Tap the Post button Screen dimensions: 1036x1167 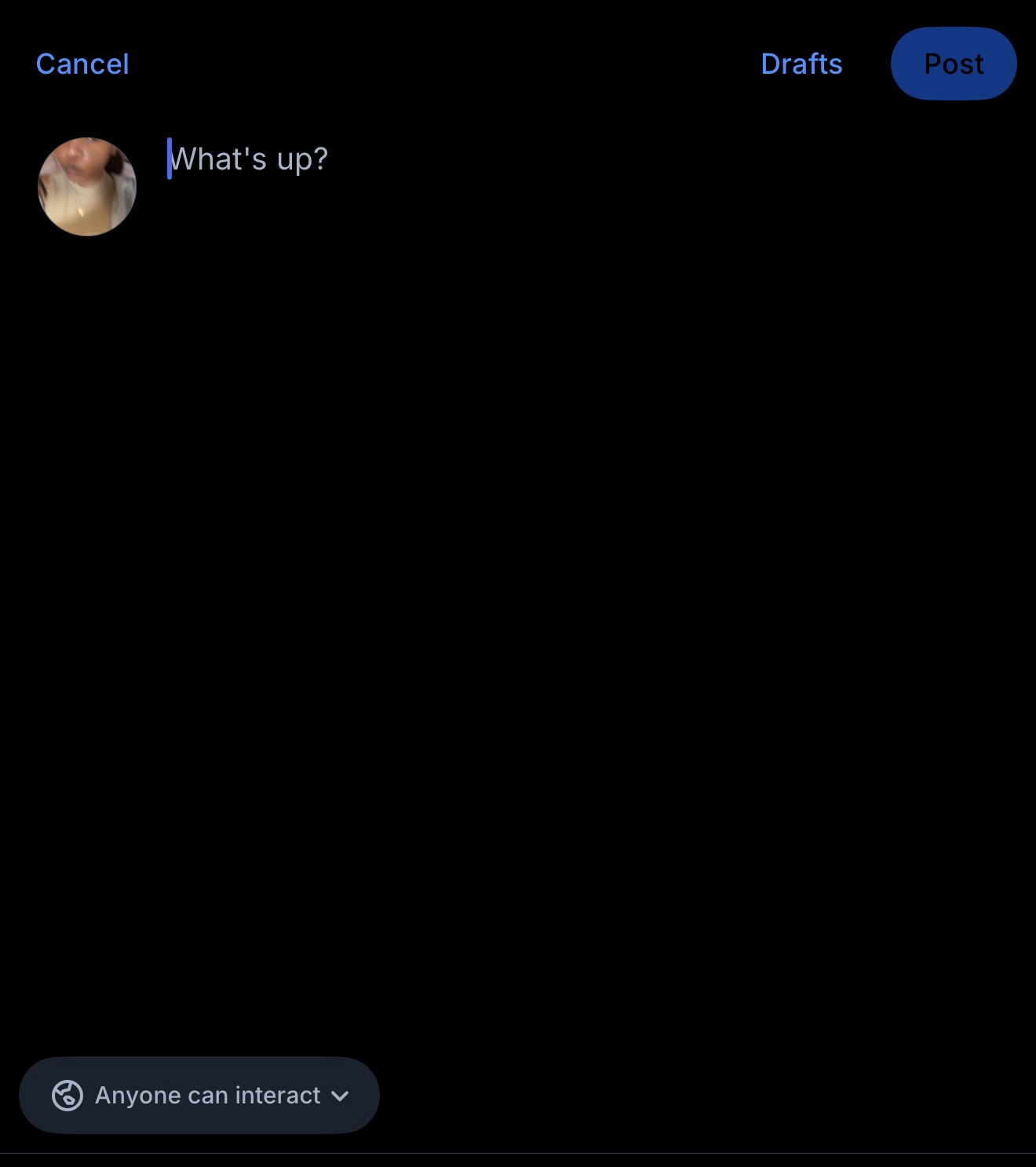[x=954, y=64]
